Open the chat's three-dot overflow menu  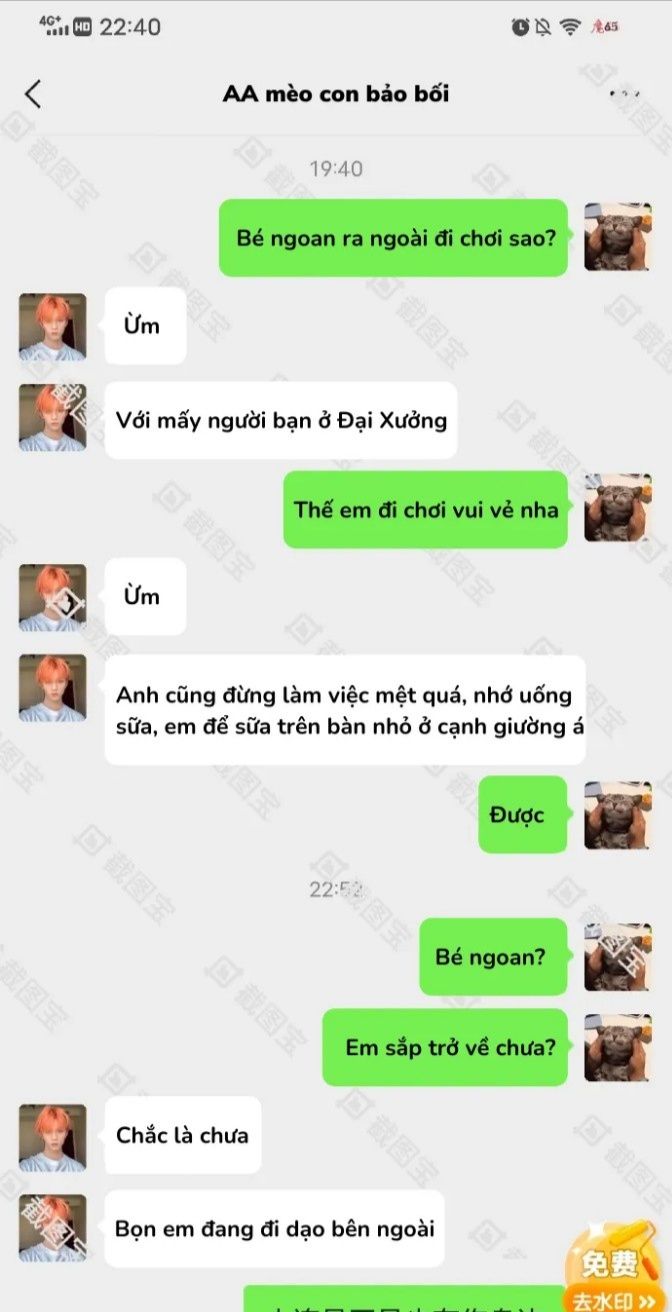point(625,95)
